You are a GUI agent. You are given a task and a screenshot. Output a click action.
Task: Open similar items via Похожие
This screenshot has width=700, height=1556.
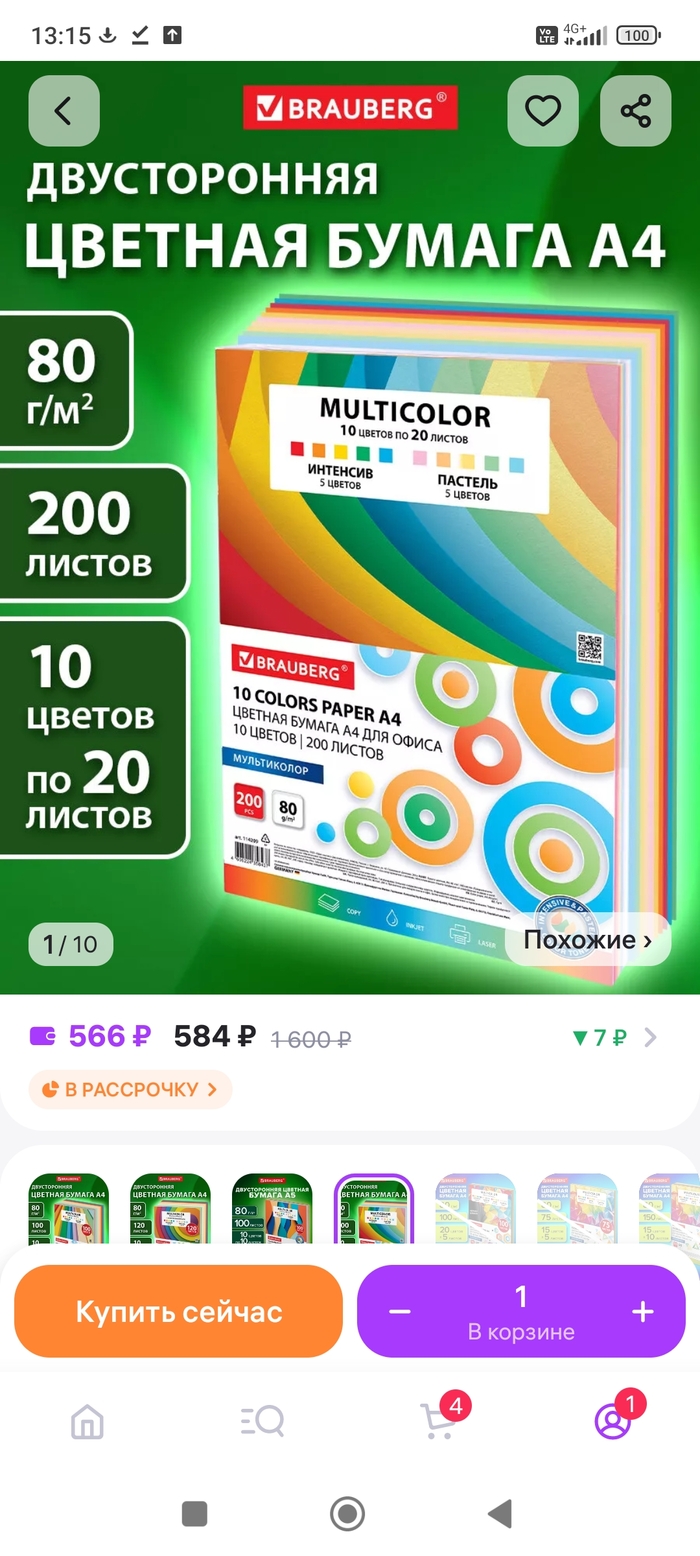click(x=587, y=940)
